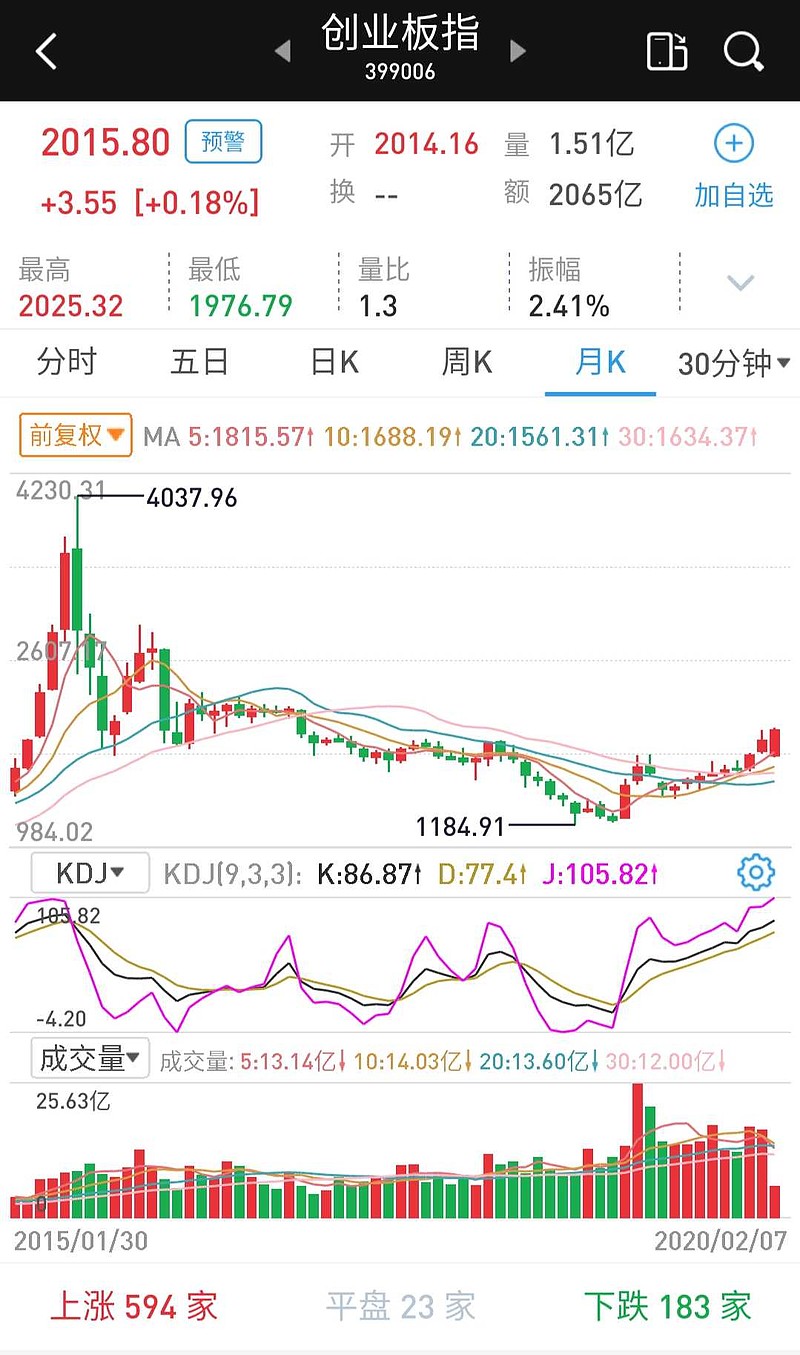Click the add-to-watchlist 加自选 icon
Viewport: 800px width, 1355px height.
pyautogui.click(x=733, y=170)
